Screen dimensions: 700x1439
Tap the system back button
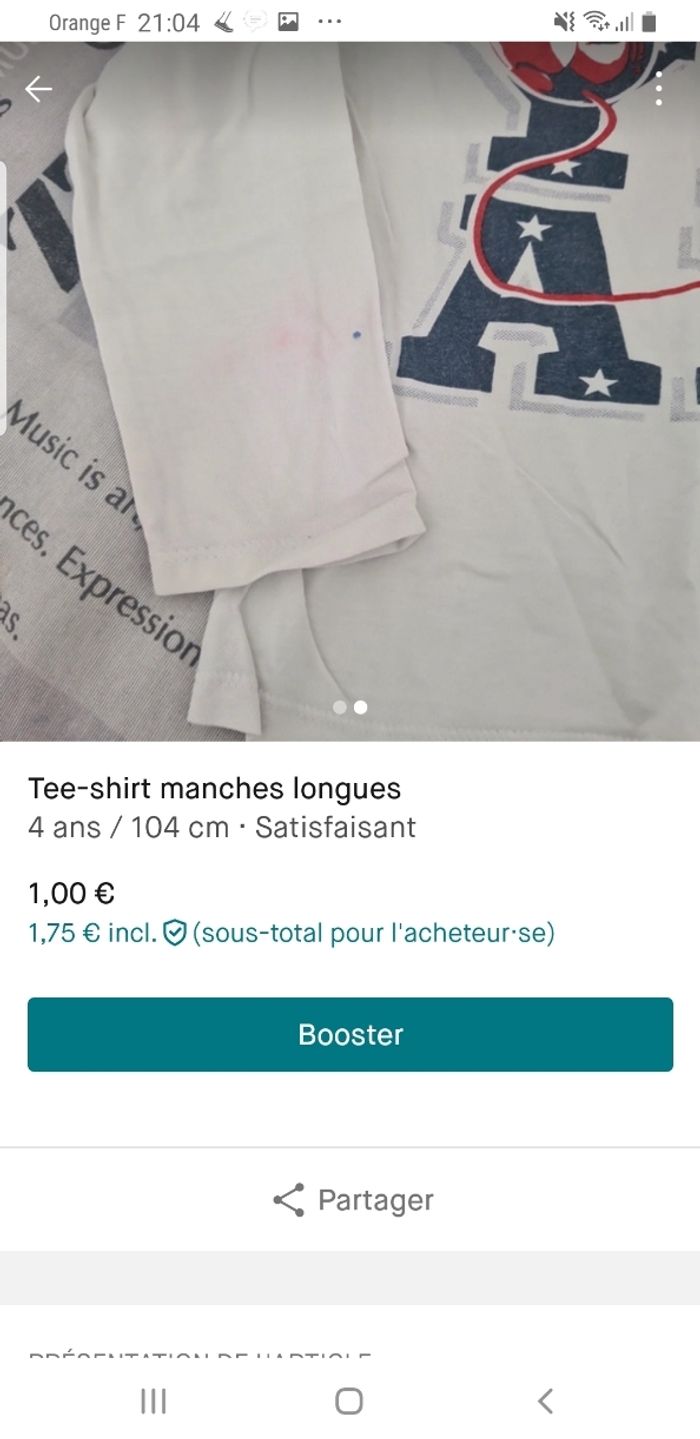click(545, 1401)
